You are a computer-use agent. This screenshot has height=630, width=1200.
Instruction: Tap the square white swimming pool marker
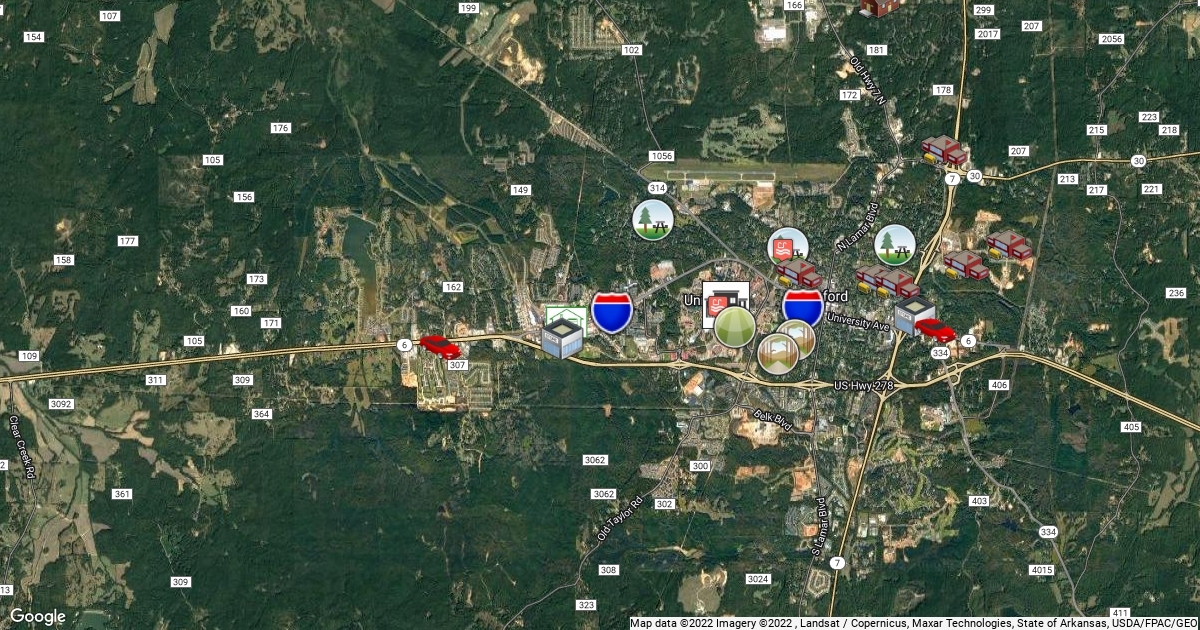point(723,299)
